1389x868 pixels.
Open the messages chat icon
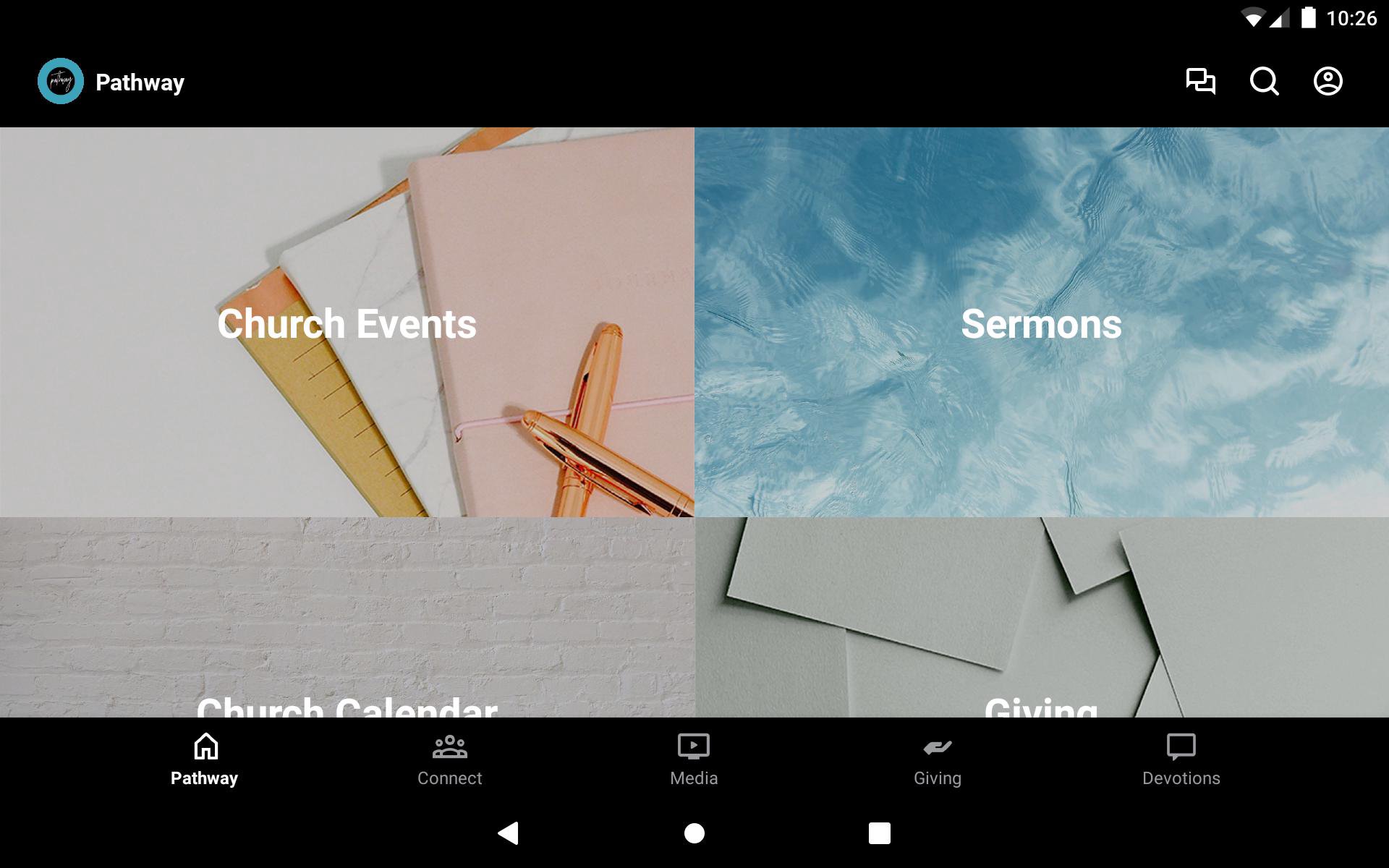[1200, 81]
